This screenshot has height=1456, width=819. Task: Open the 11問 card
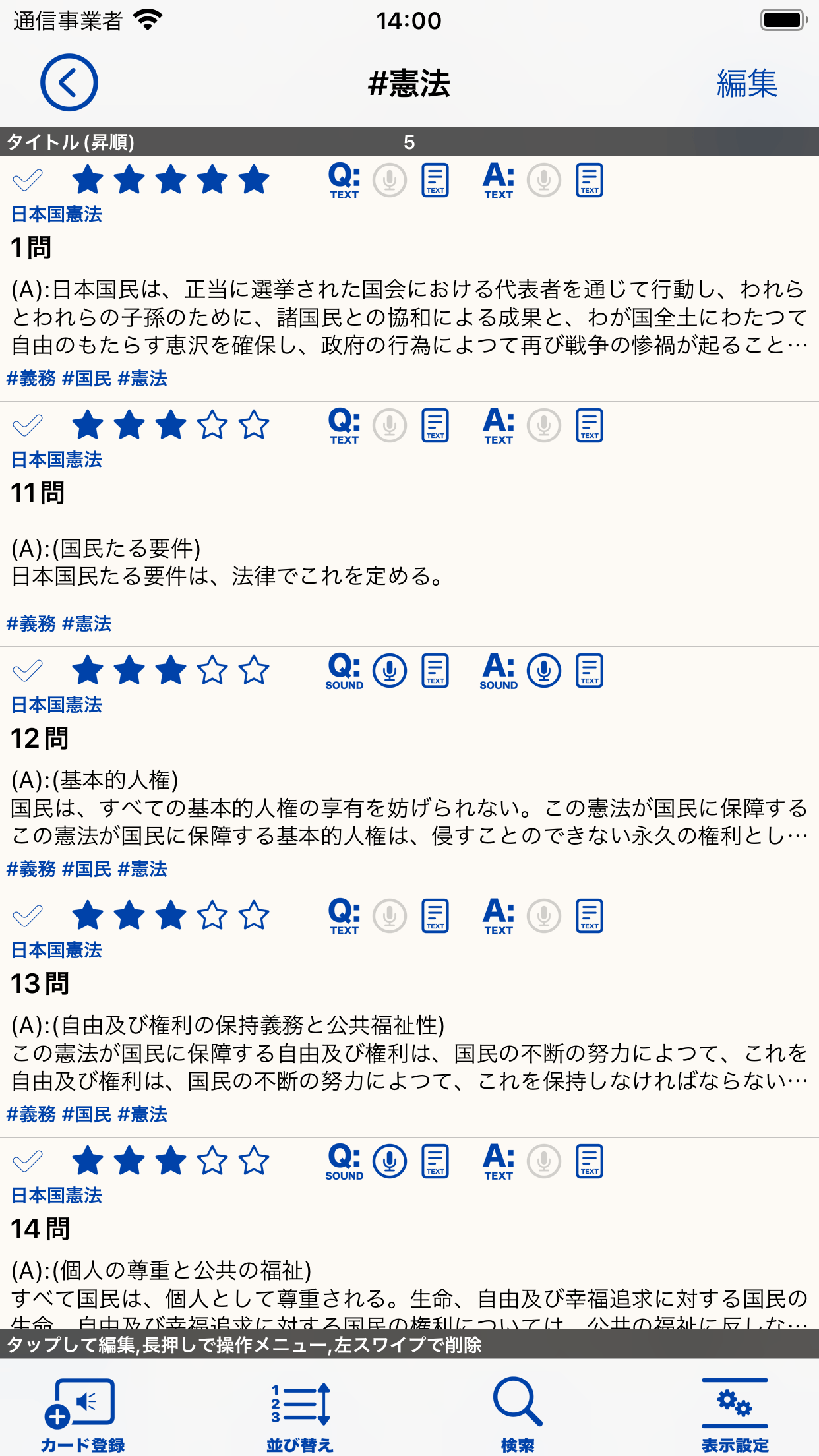(409, 524)
